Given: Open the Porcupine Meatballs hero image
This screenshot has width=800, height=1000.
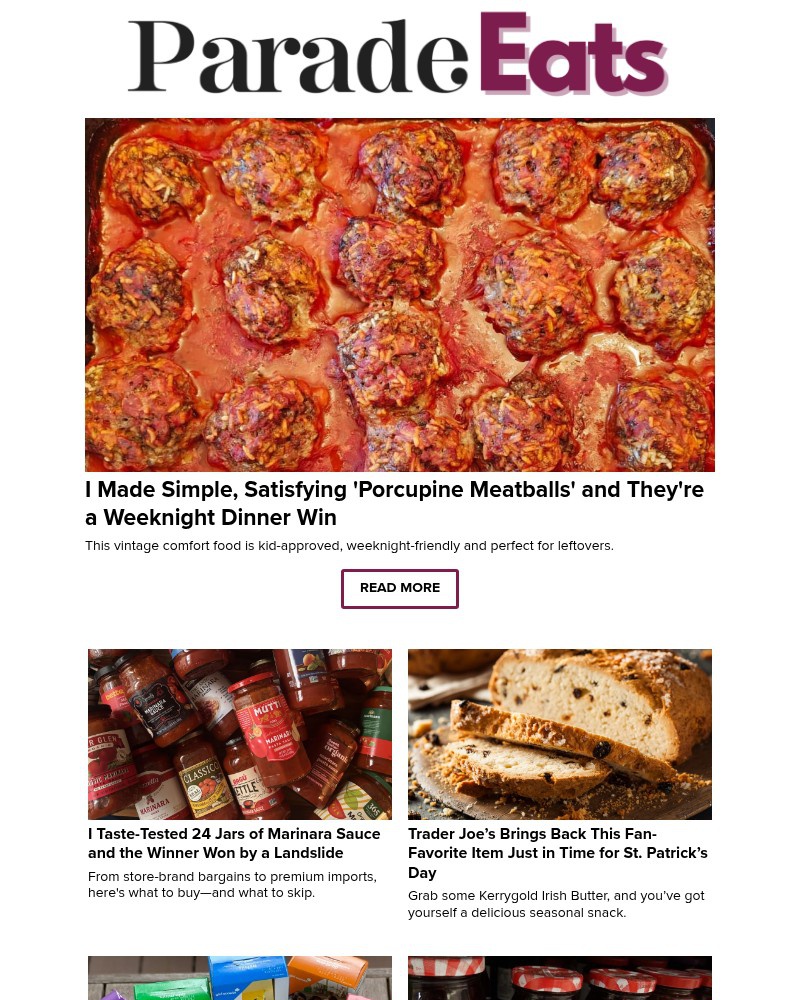Looking at the screenshot, I should (x=399, y=295).
